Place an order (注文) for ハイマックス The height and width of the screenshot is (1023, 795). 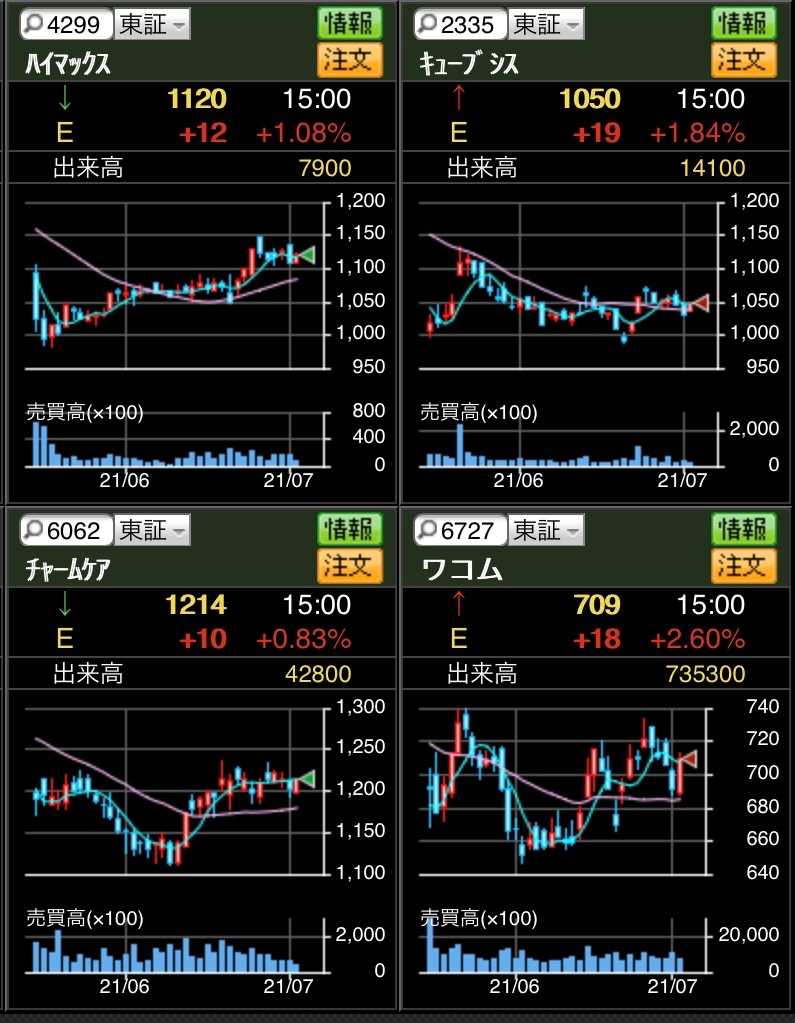tap(349, 60)
